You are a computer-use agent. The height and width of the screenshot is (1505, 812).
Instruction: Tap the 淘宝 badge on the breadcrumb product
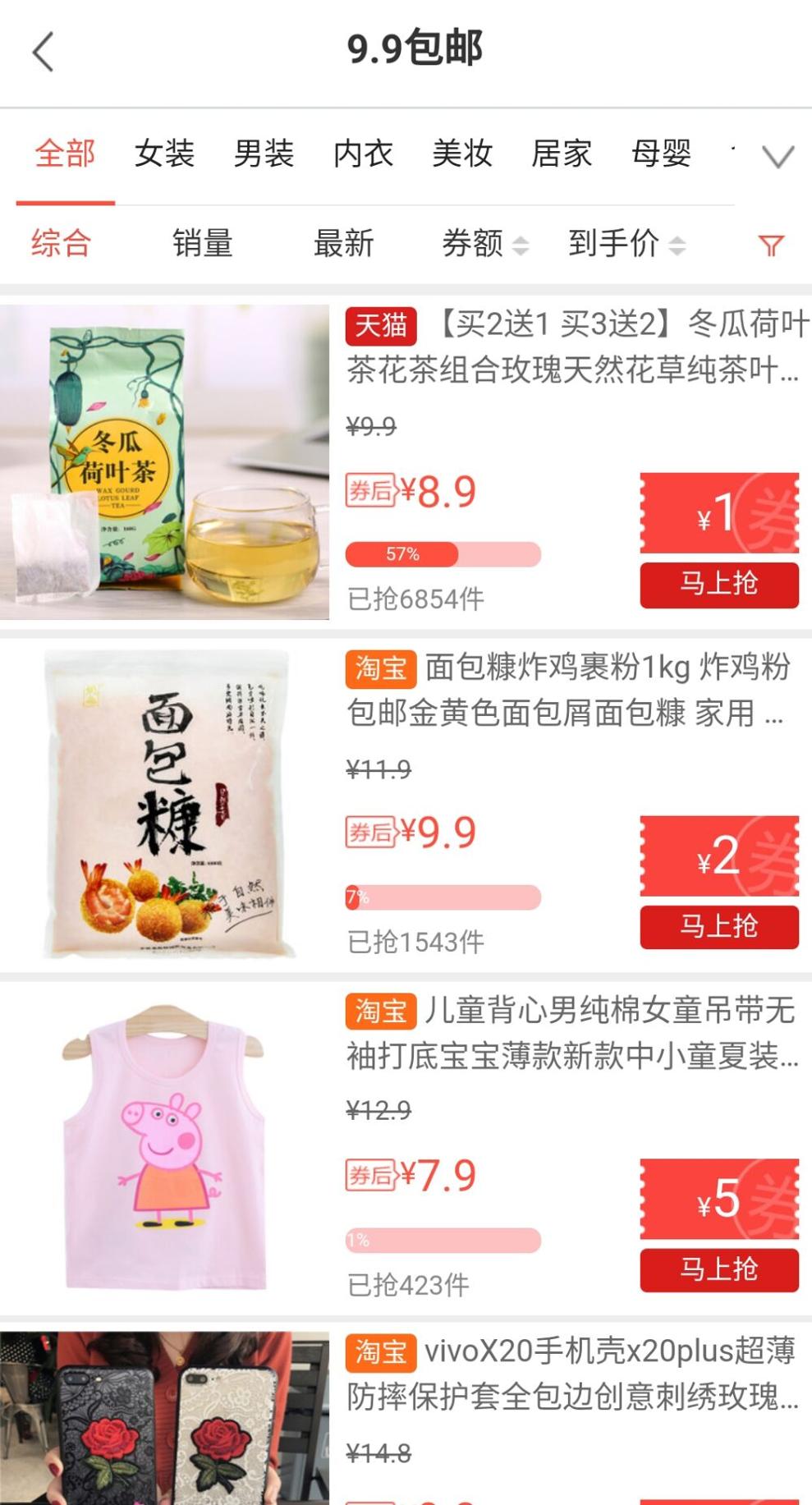click(381, 670)
